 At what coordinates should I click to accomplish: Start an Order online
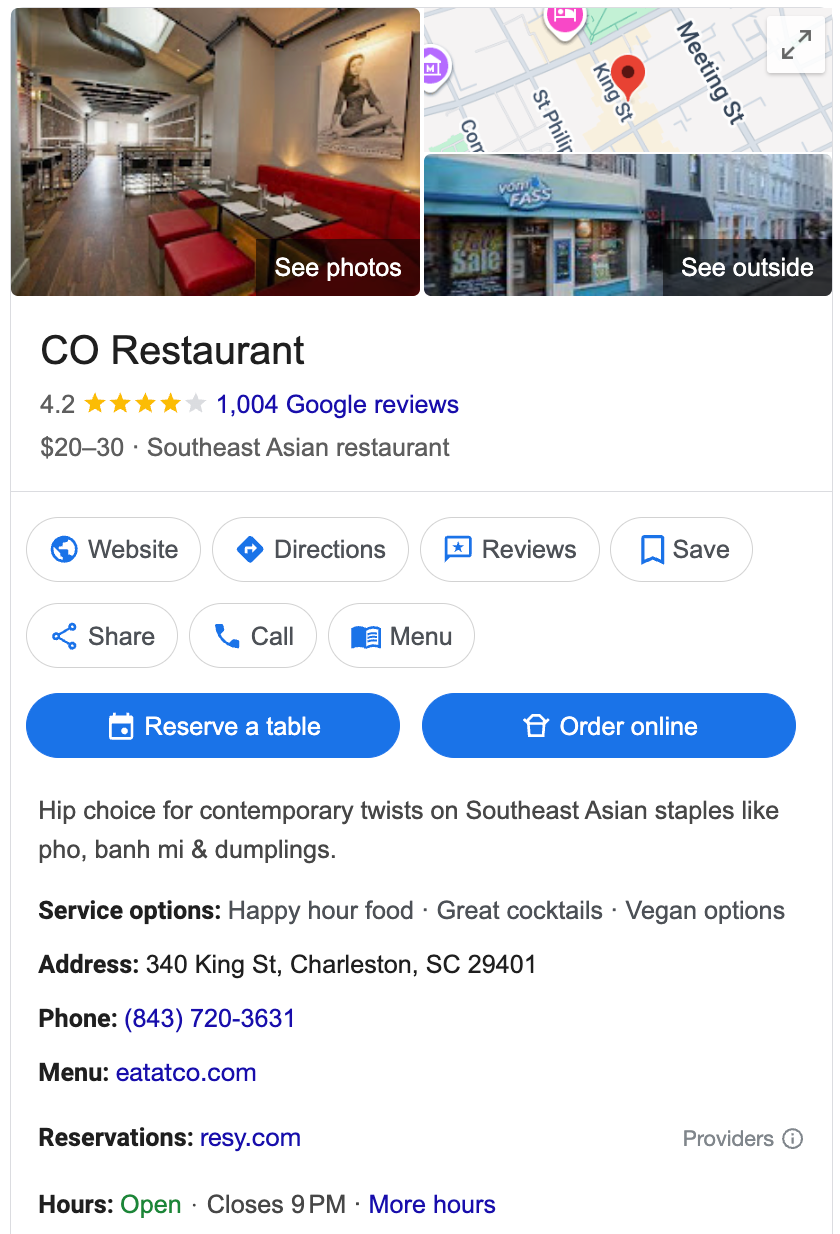tap(609, 726)
